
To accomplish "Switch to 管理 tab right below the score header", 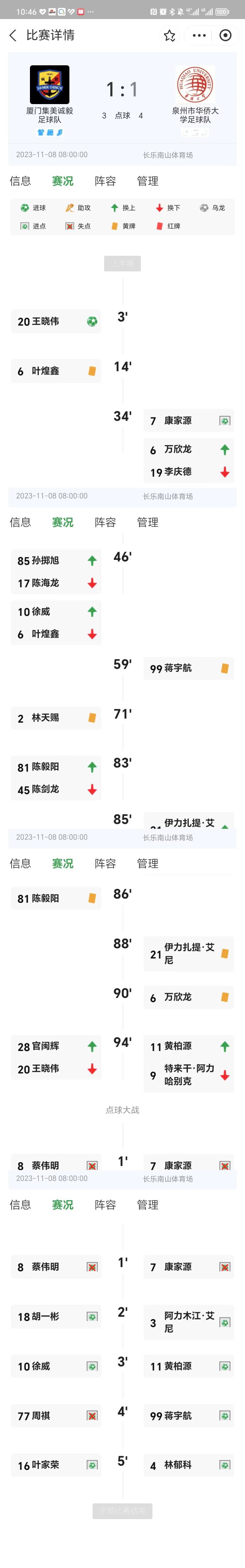I will (147, 181).
